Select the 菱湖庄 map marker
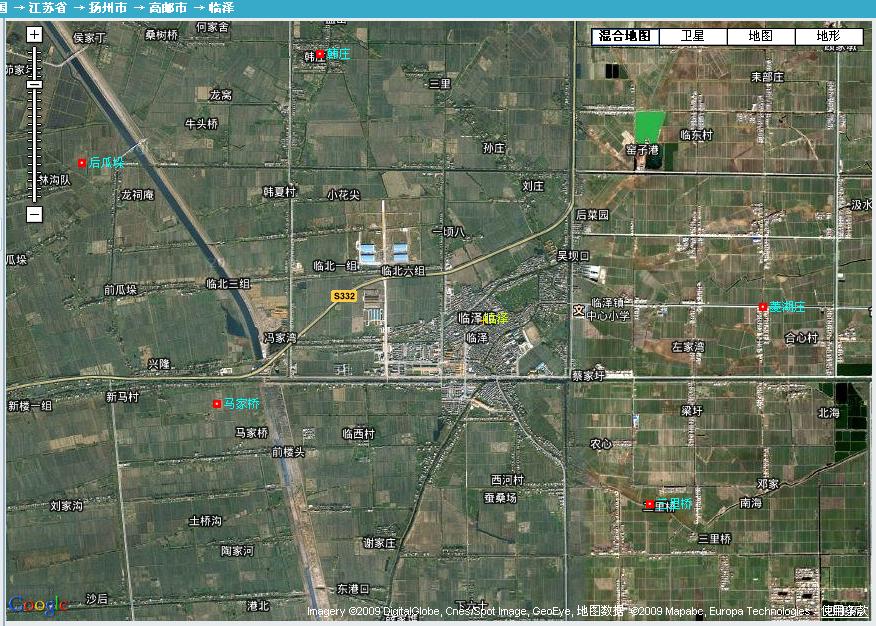Image resolution: width=876 pixels, height=626 pixels. click(763, 307)
